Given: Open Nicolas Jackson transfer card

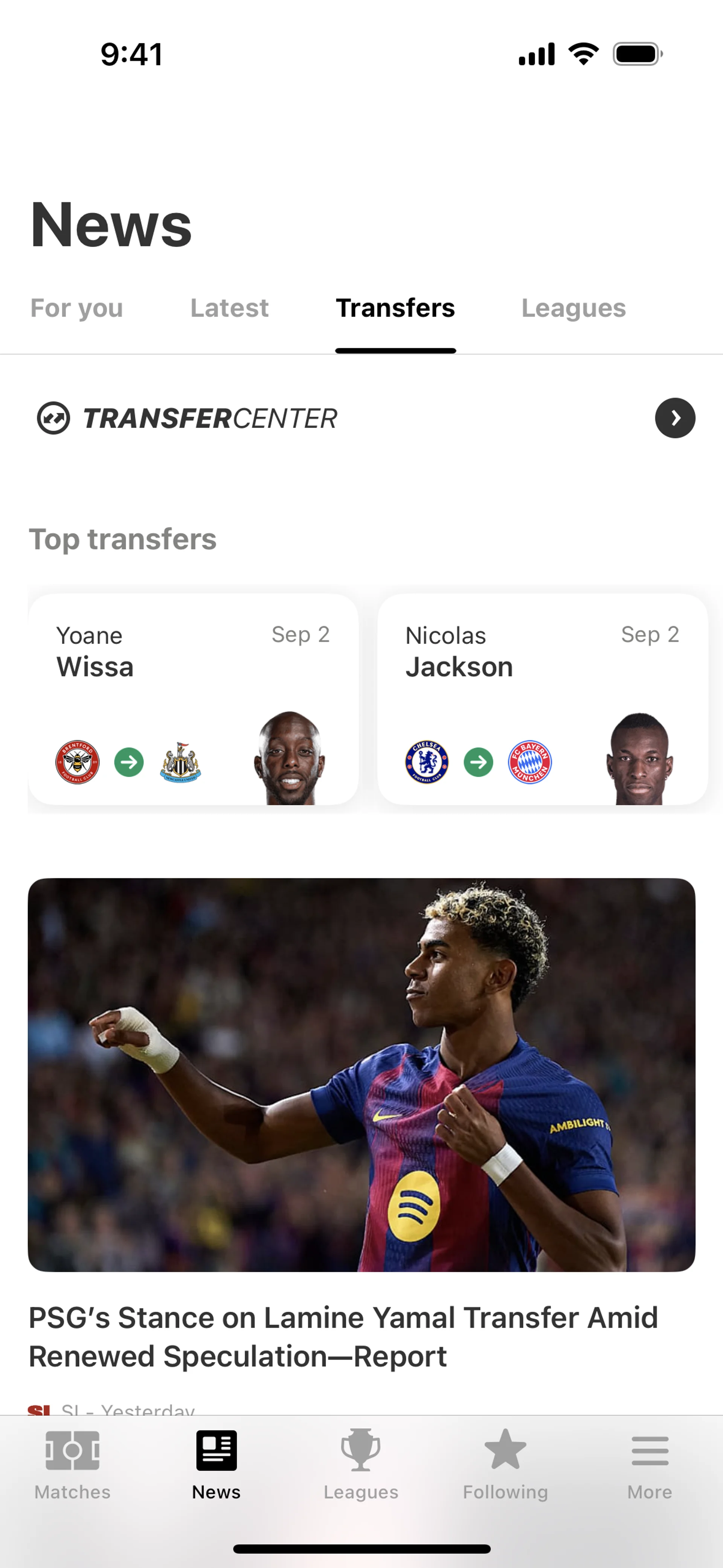Looking at the screenshot, I should 542,699.
